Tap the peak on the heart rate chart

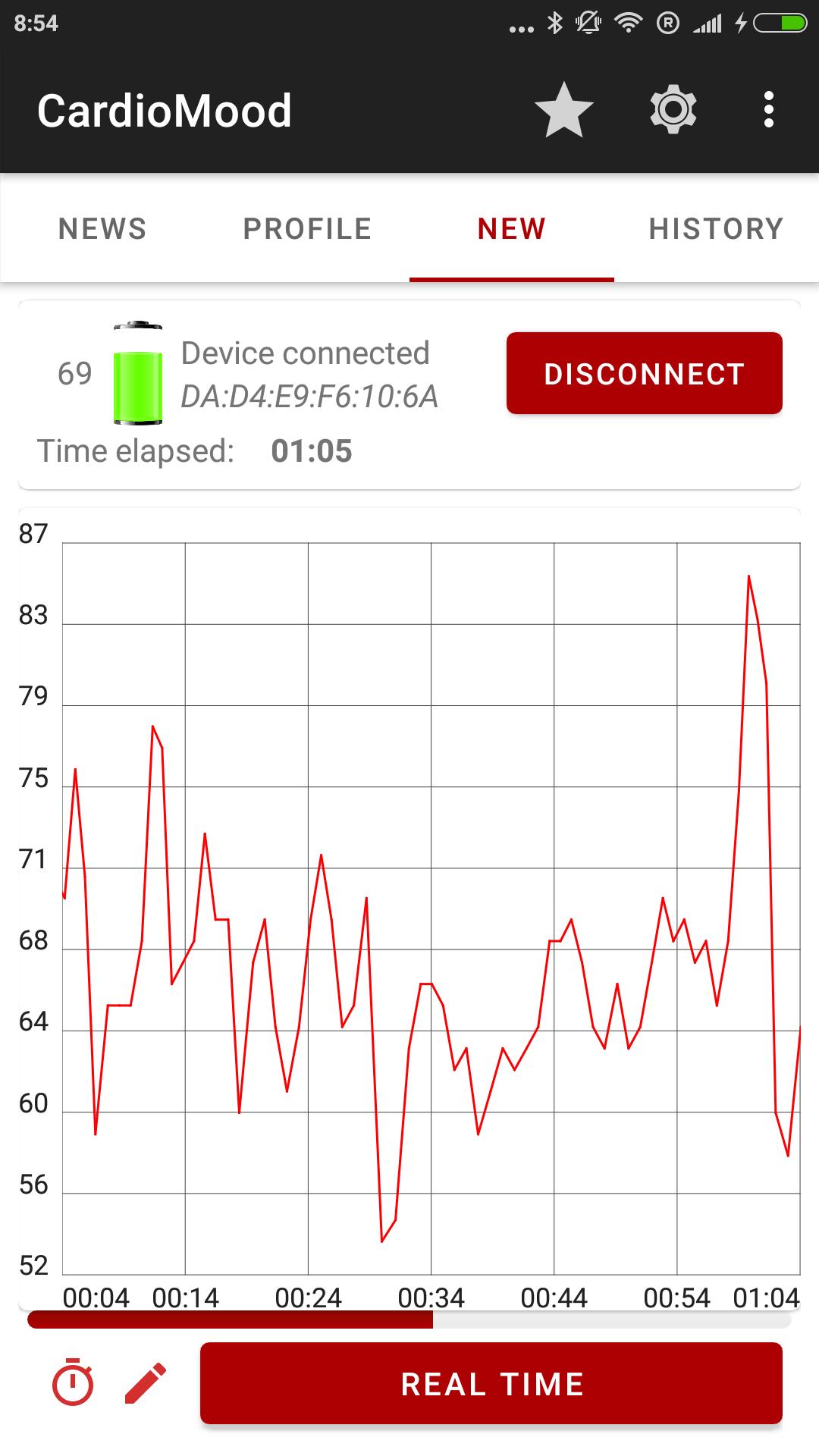click(x=749, y=578)
